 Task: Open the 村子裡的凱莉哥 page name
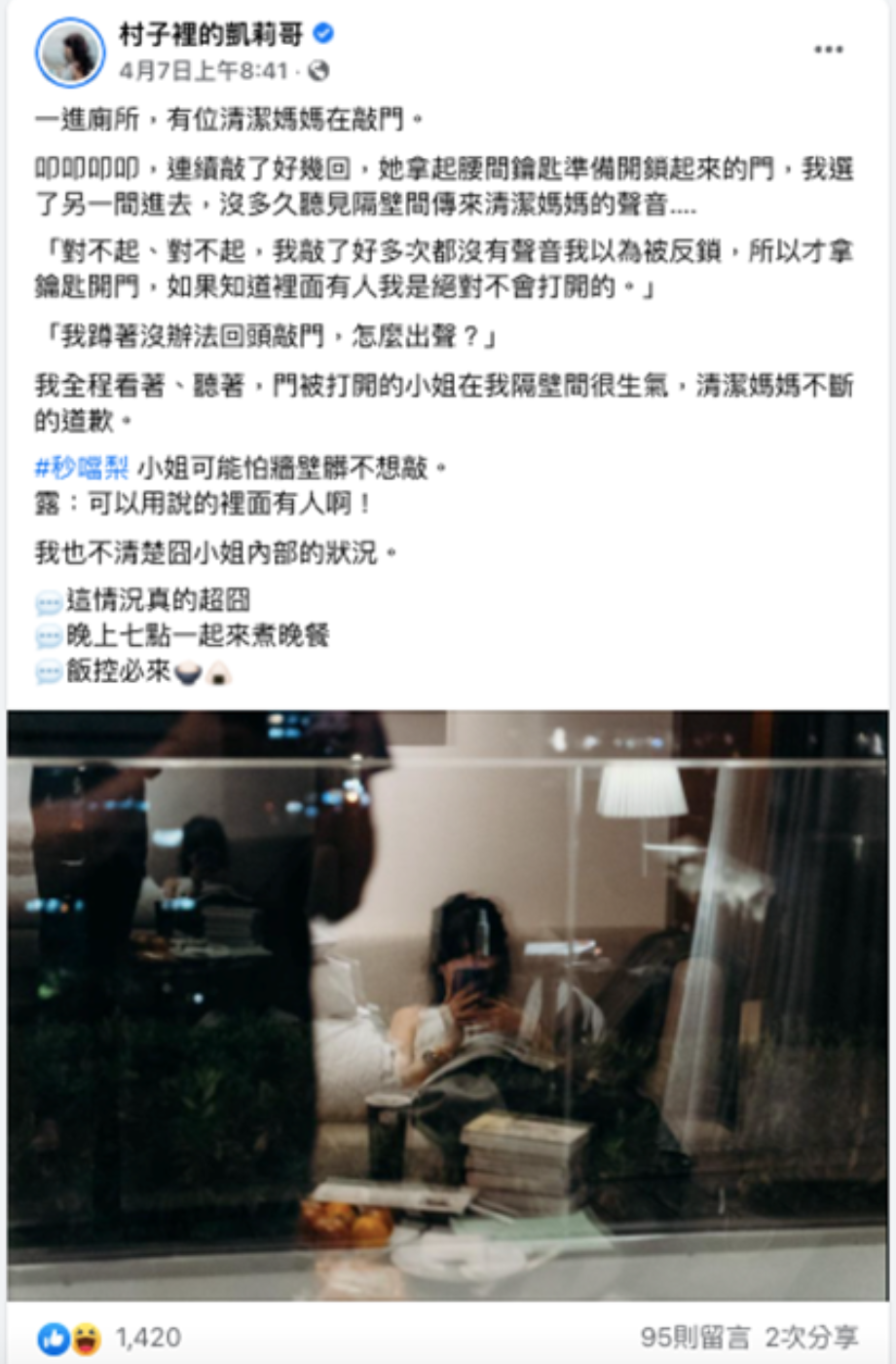point(210,35)
